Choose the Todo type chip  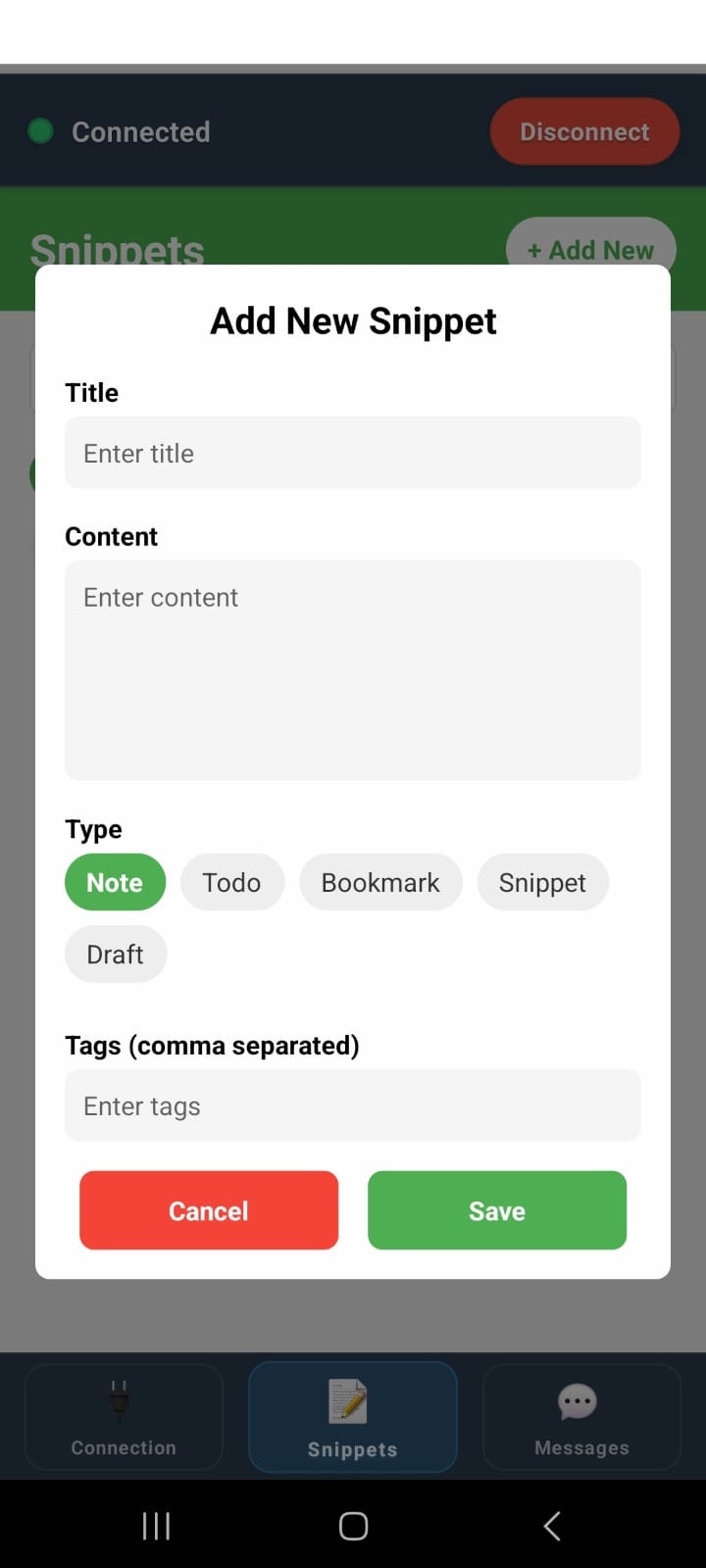click(x=231, y=882)
